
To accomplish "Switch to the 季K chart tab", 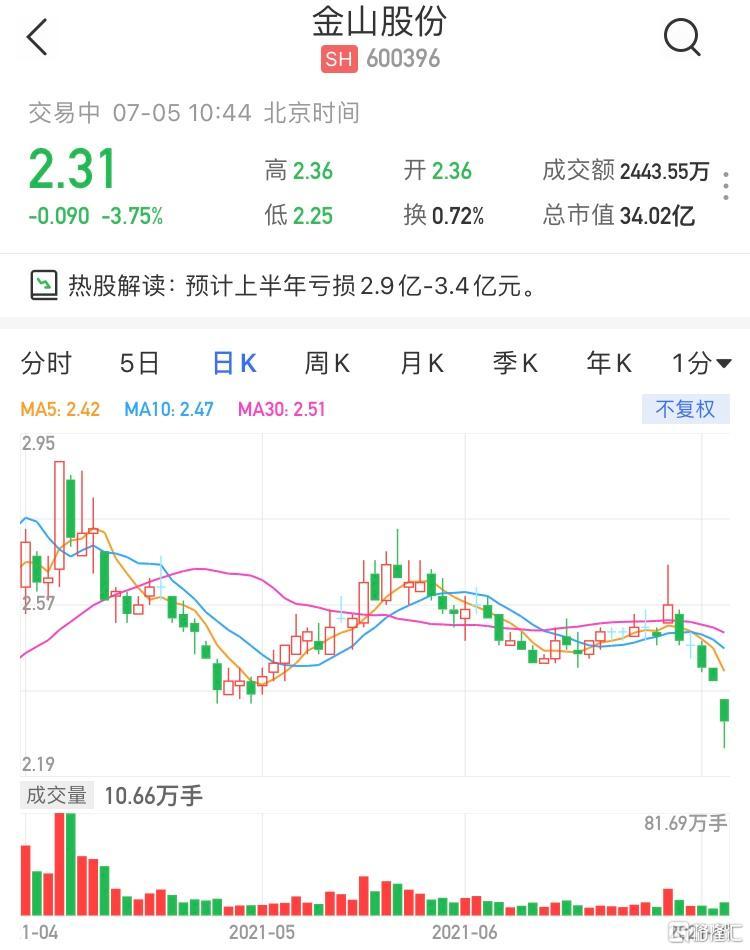I will pos(515,363).
